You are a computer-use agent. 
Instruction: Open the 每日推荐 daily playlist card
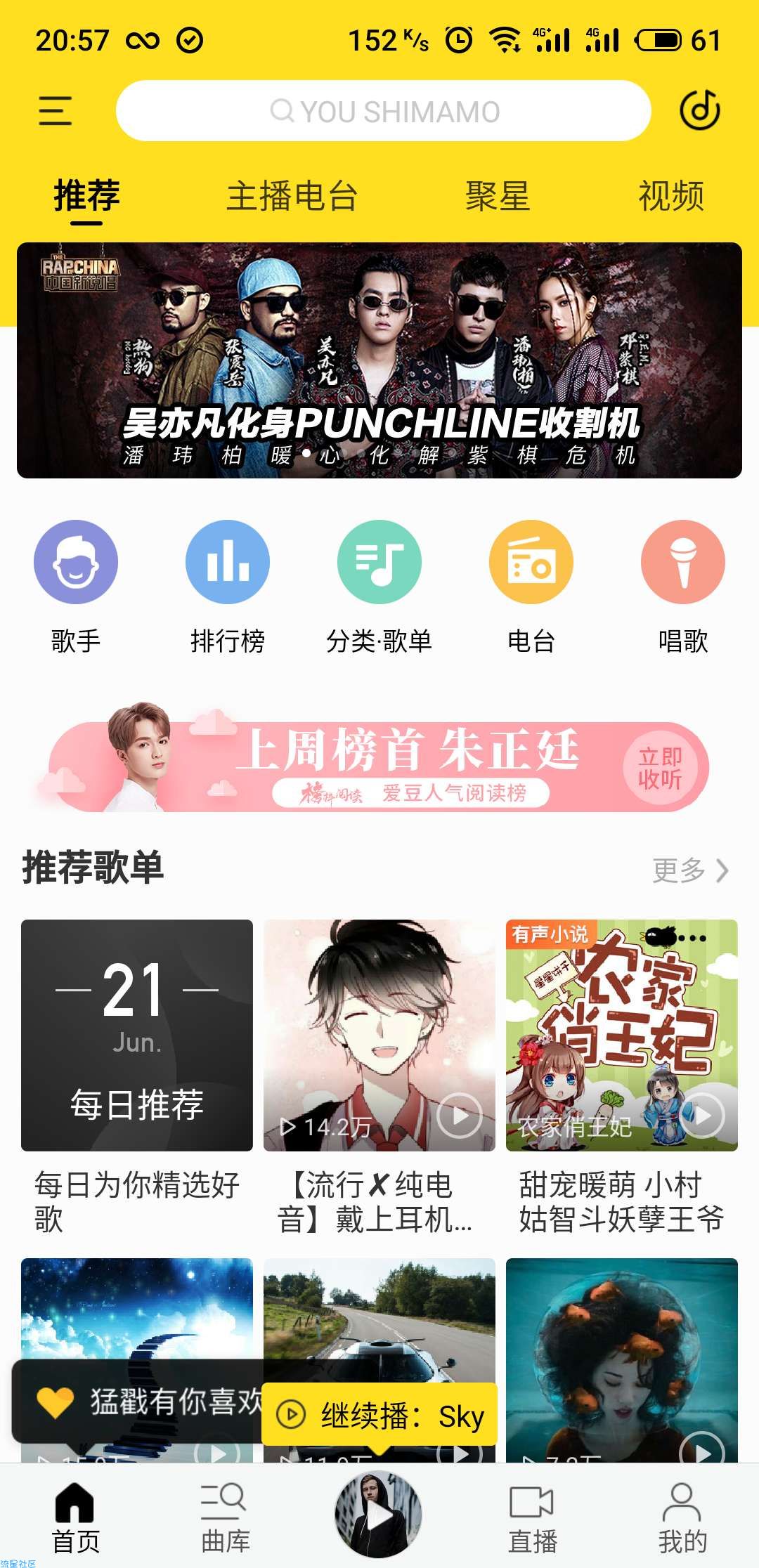[x=137, y=1035]
